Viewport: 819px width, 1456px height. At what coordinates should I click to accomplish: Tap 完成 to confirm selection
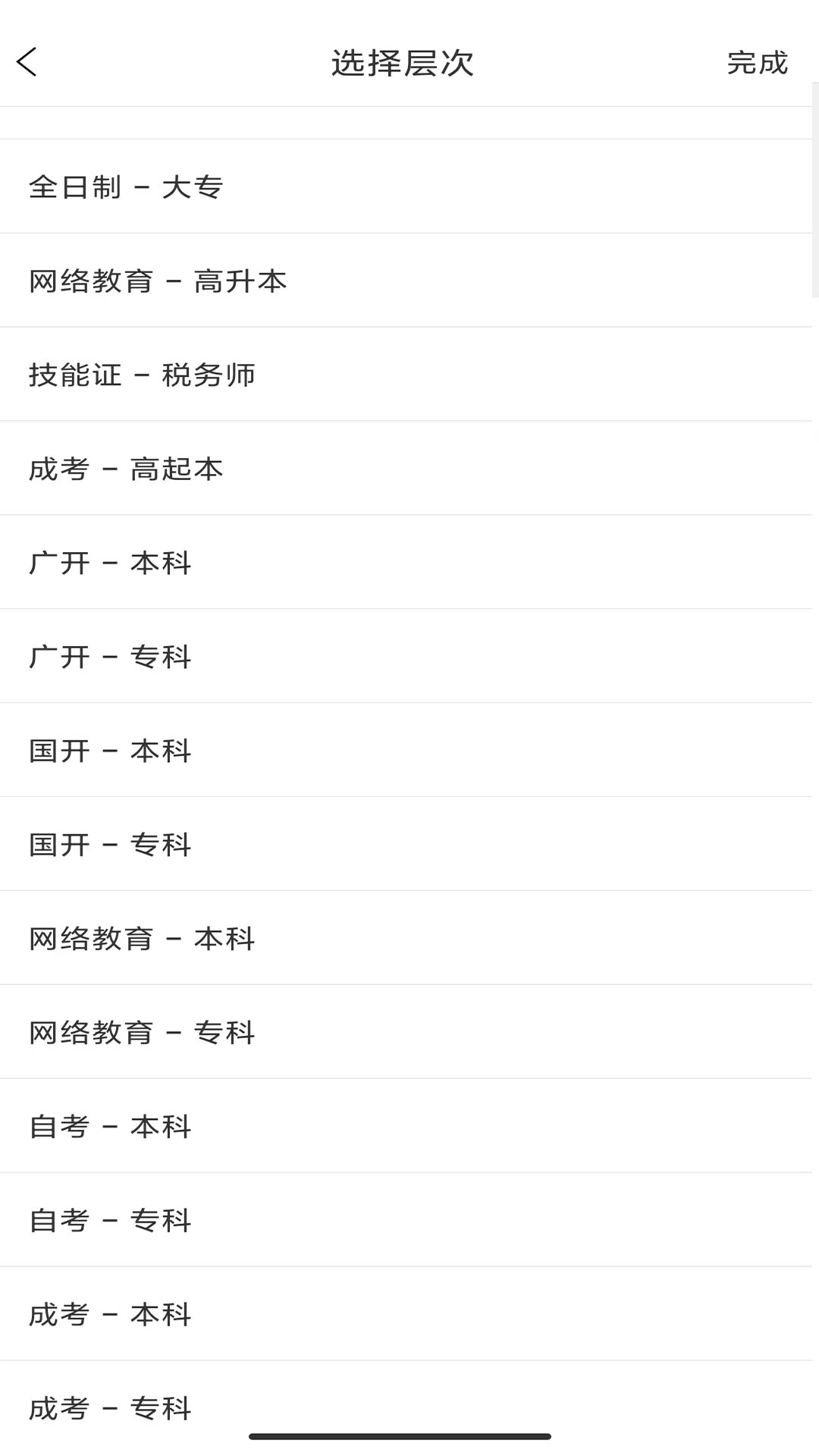[758, 64]
